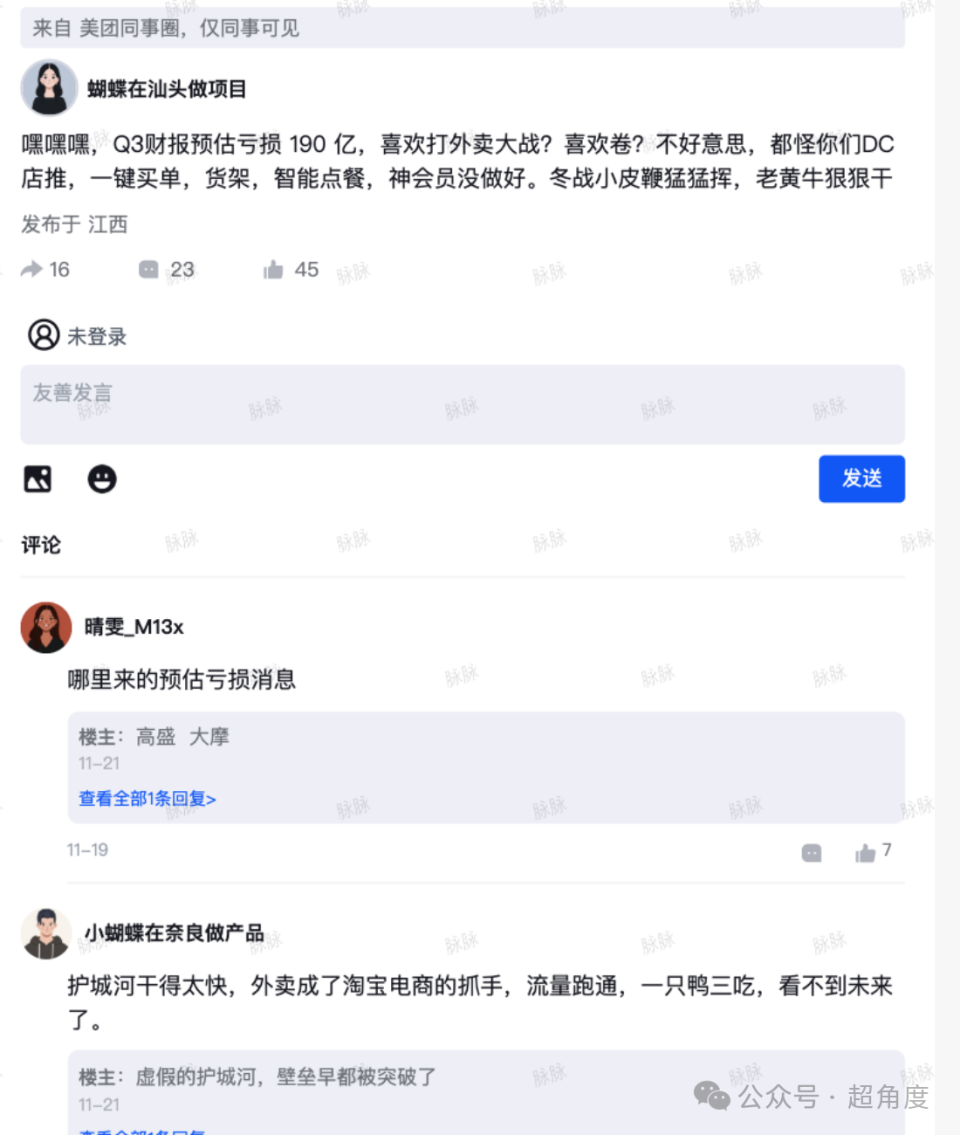Click the image upload icon below comment box
This screenshot has width=960, height=1135.
[37, 479]
